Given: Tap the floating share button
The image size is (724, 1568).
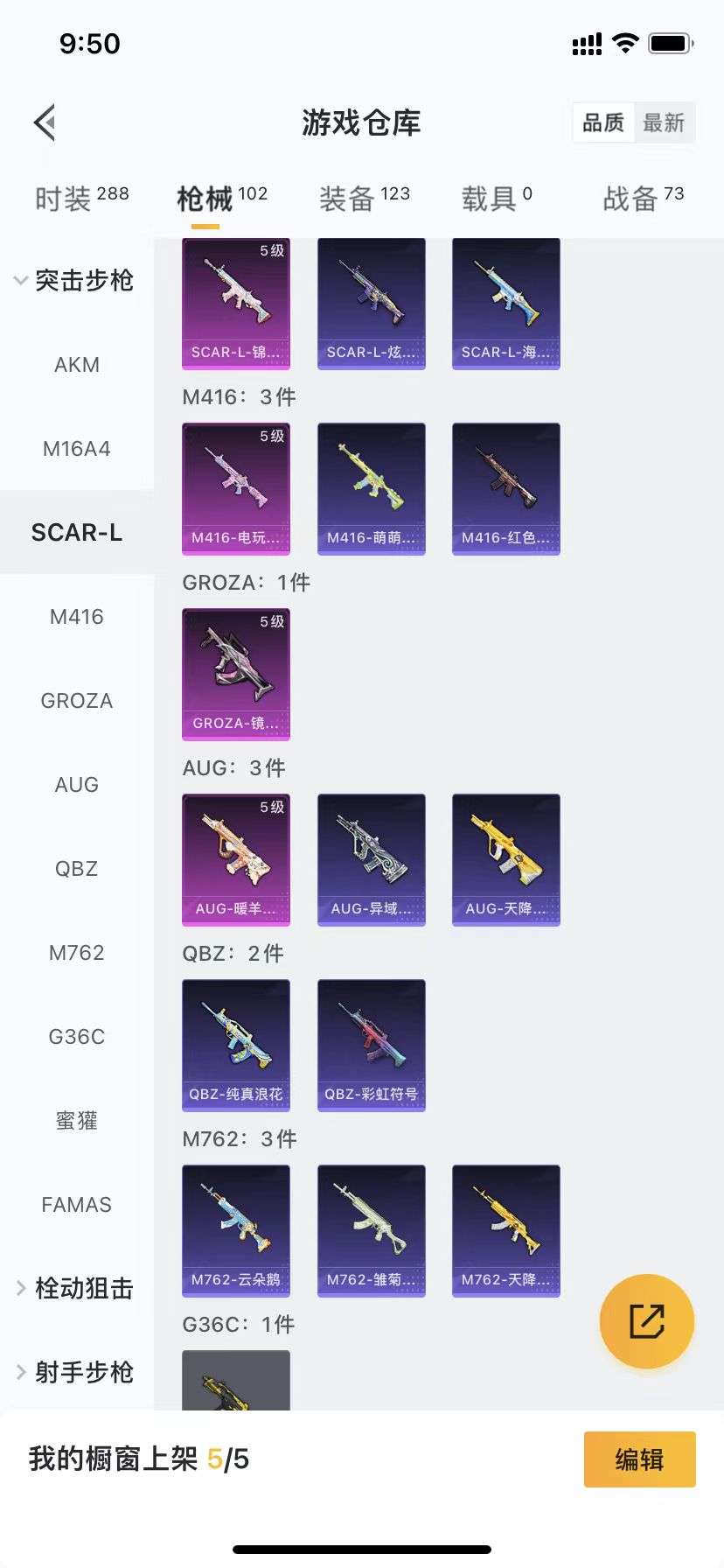Looking at the screenshot, I should click(647, 1321).
